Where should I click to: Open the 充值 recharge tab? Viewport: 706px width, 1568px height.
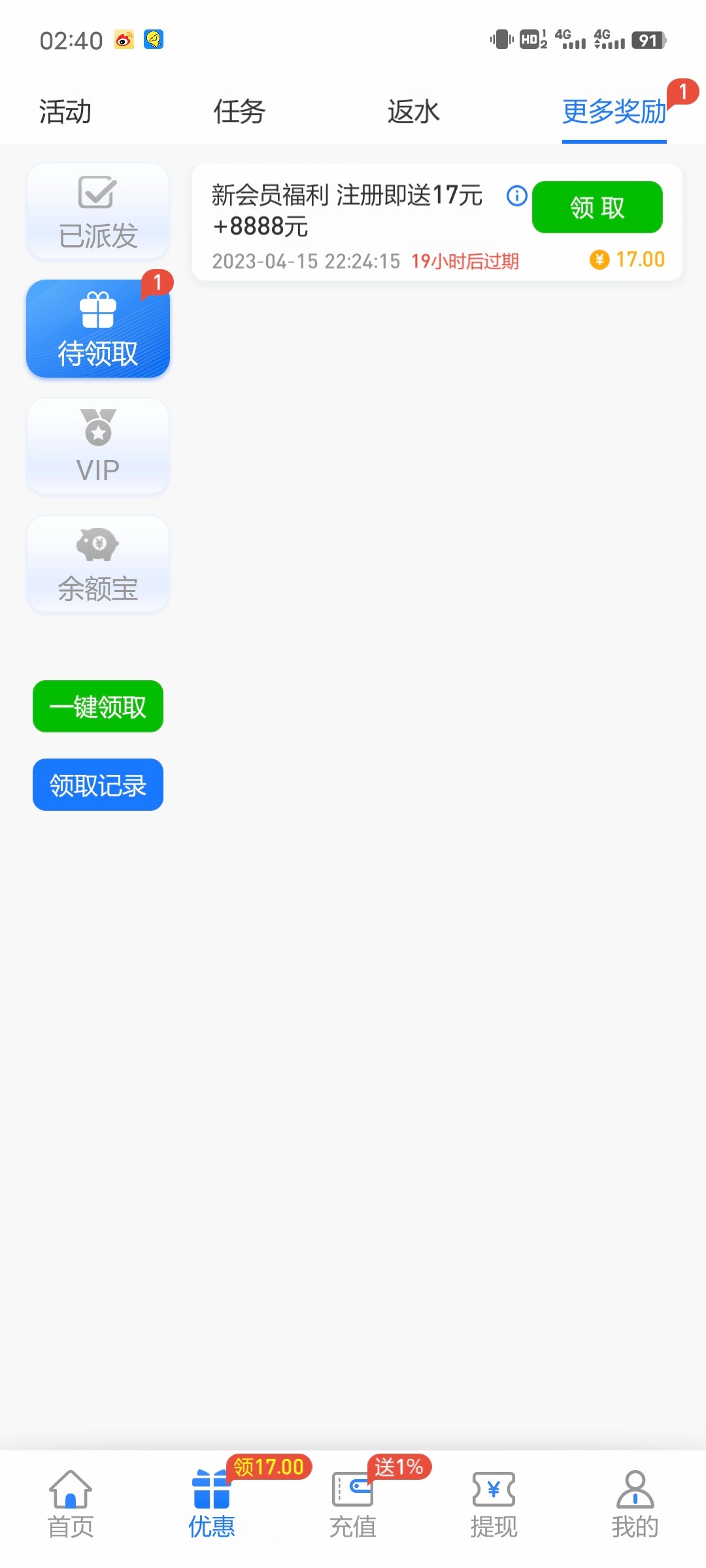(x=353, y=1504)
